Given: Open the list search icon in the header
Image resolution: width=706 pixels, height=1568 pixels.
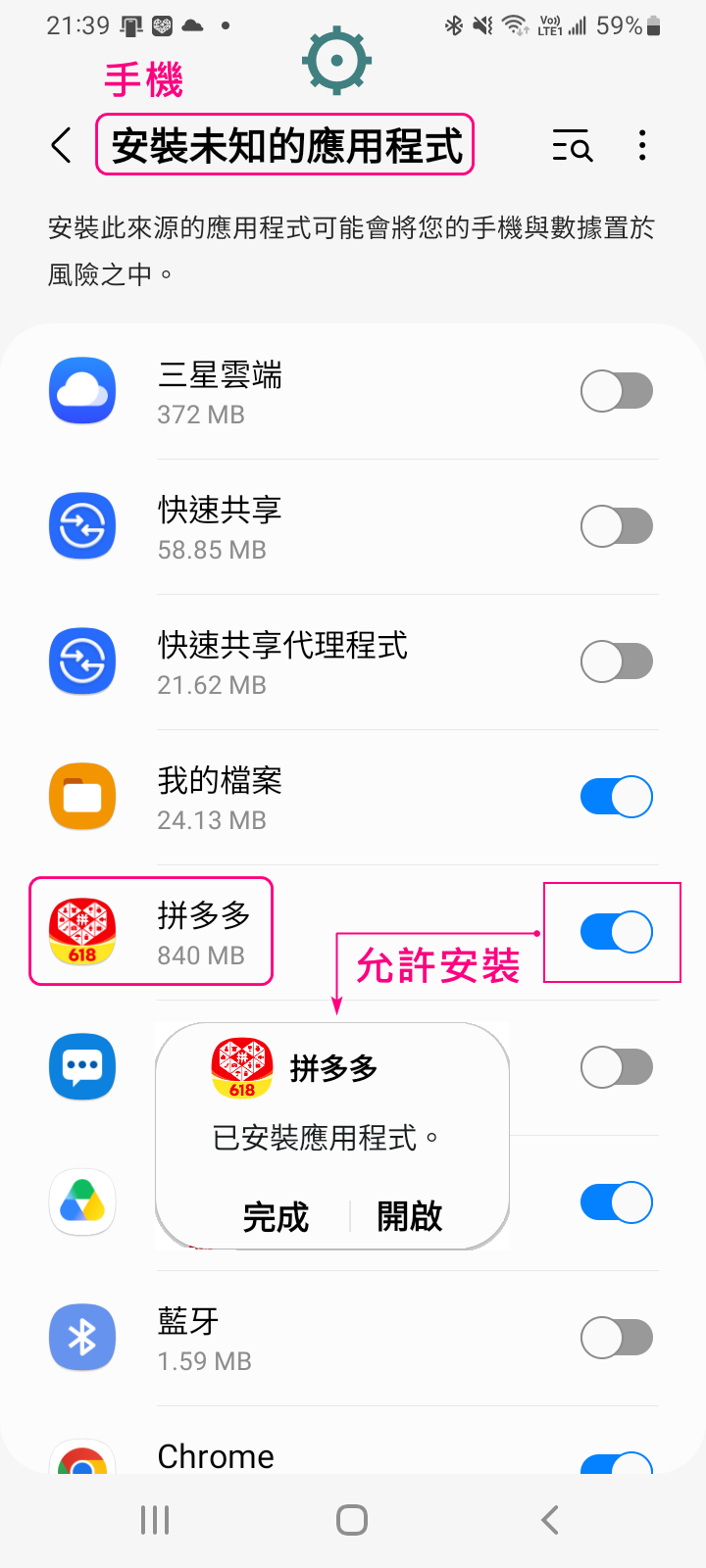Looking at the screenshot, I should coord(573,146).
